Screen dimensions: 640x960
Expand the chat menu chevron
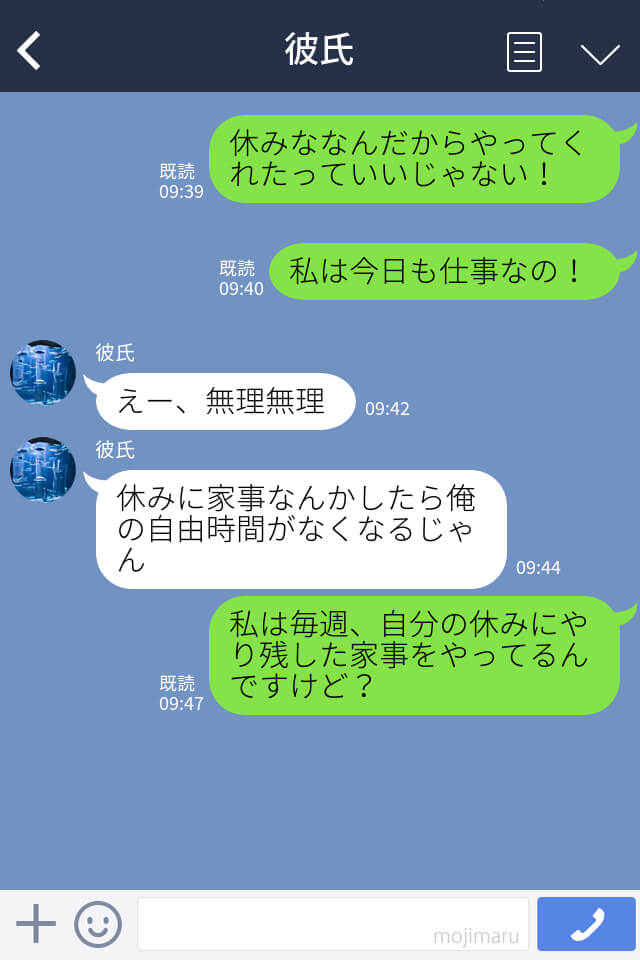tap(600, 53)
